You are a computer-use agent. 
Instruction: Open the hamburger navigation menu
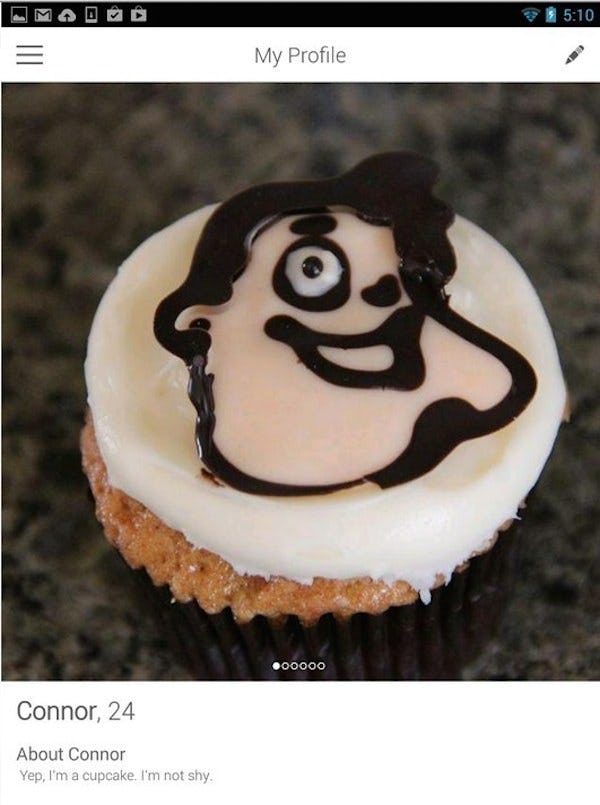[x=29, y=55]
